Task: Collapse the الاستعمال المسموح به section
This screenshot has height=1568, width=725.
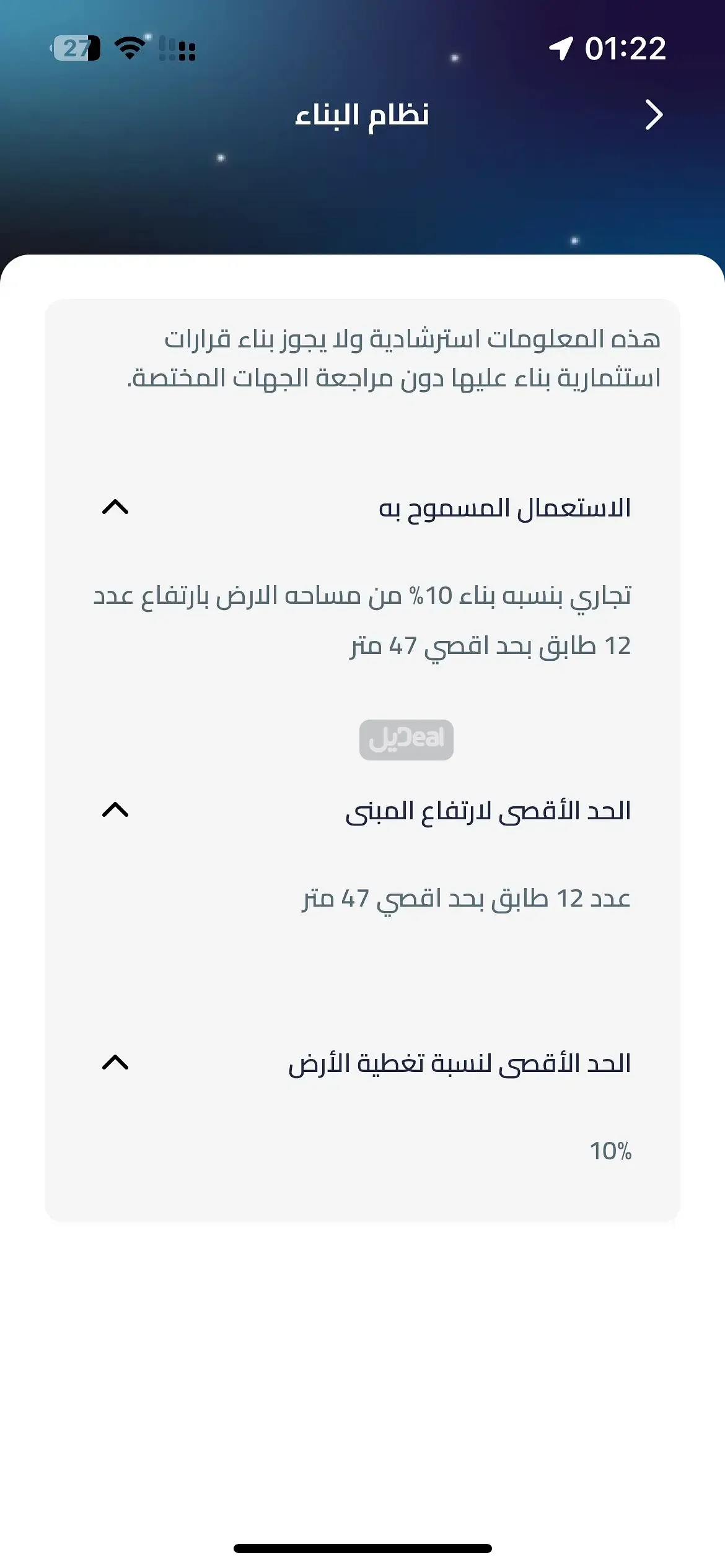Action: tap(115, 508)
